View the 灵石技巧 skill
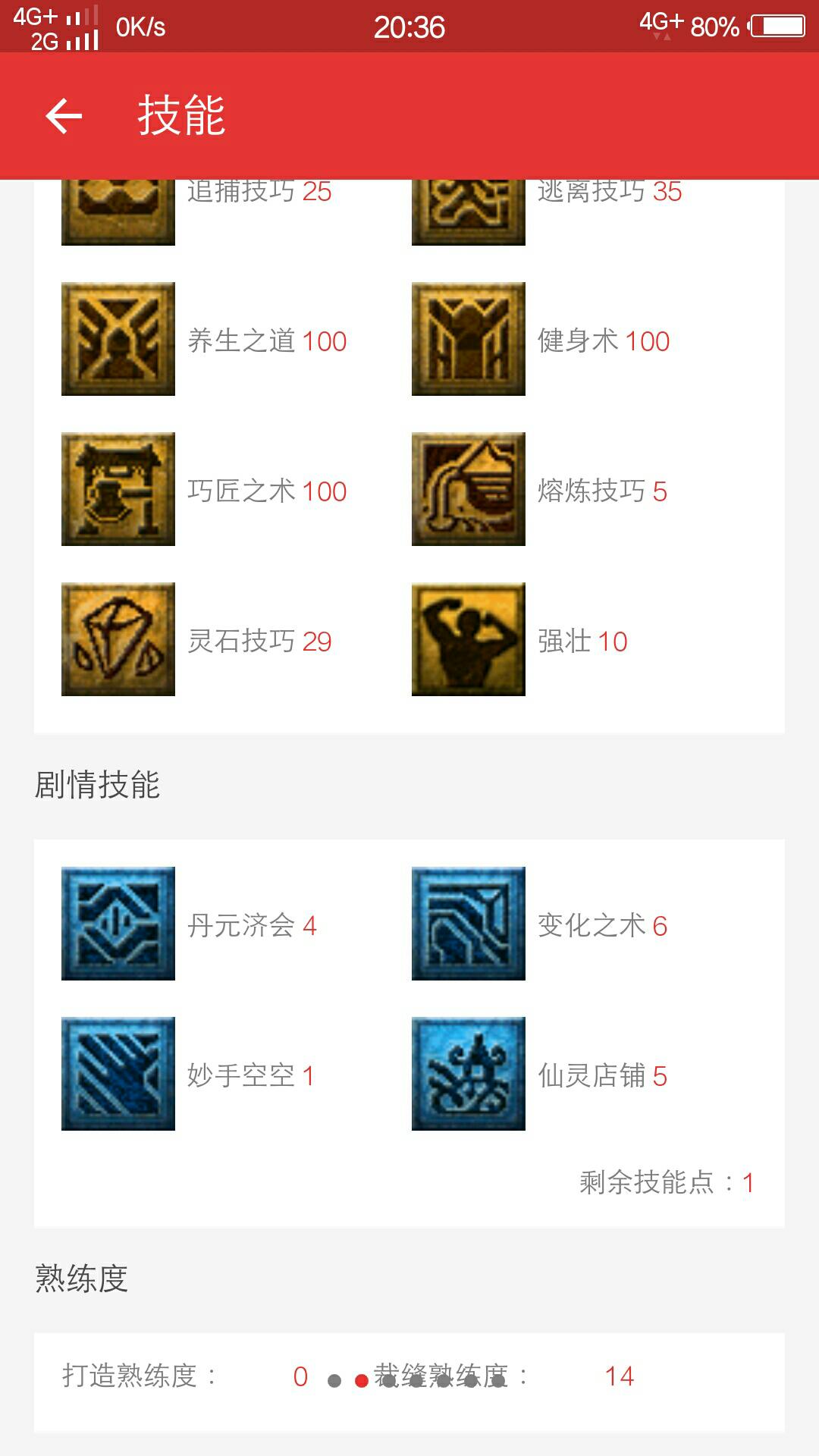 point(118,639)
